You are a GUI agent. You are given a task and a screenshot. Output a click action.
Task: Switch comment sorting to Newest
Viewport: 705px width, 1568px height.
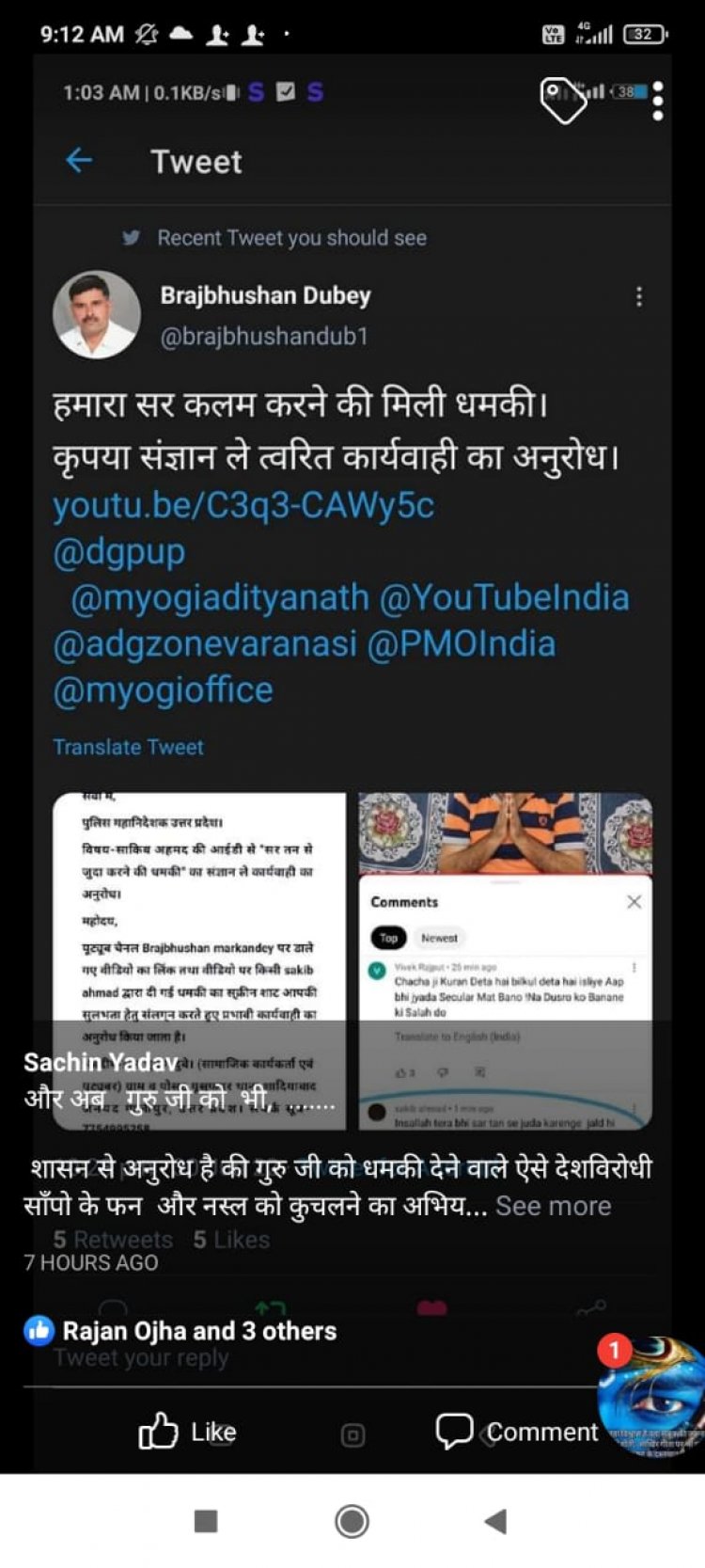point(438,937)
